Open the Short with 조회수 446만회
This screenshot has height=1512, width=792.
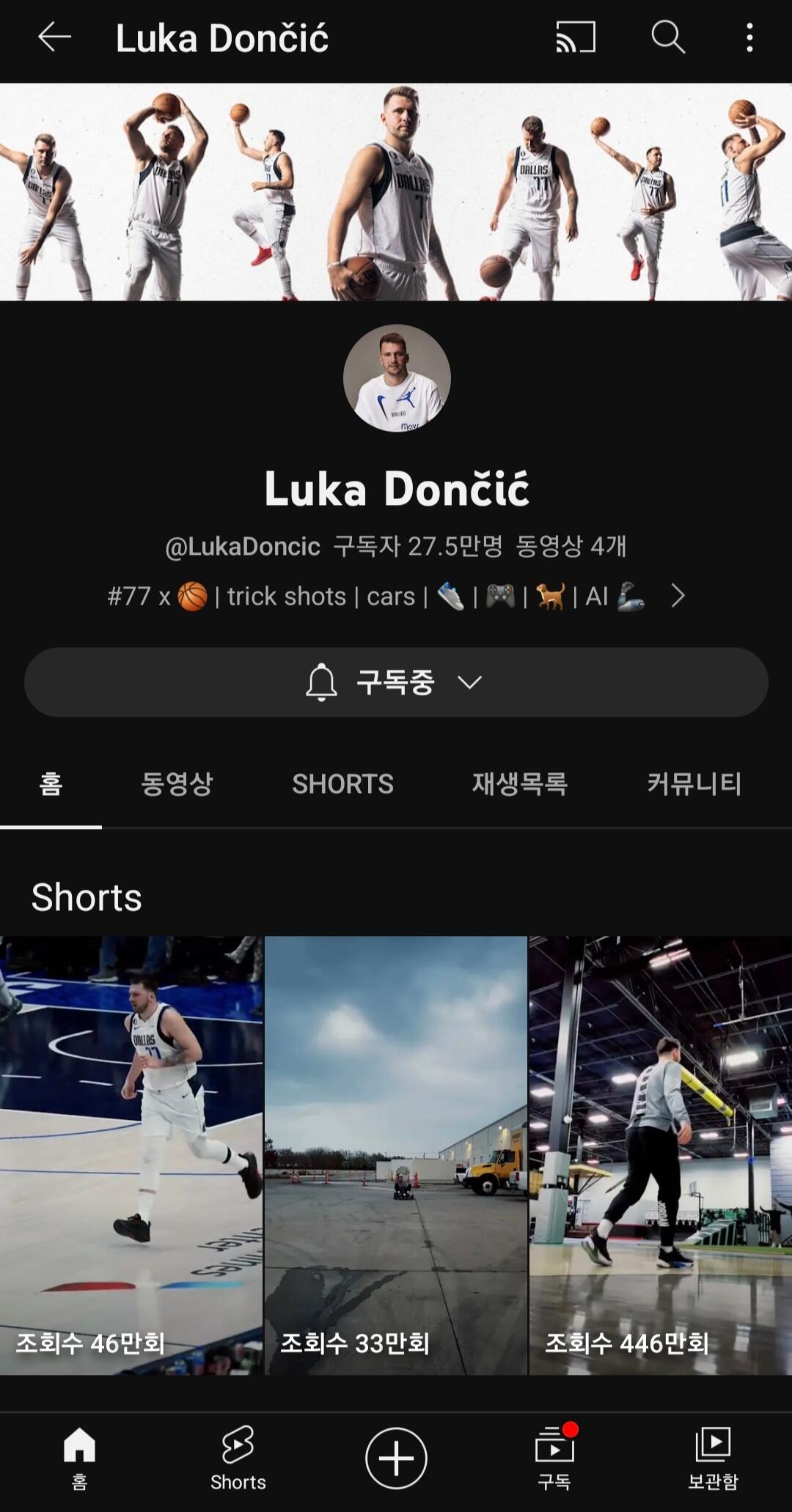(661, 1154)
